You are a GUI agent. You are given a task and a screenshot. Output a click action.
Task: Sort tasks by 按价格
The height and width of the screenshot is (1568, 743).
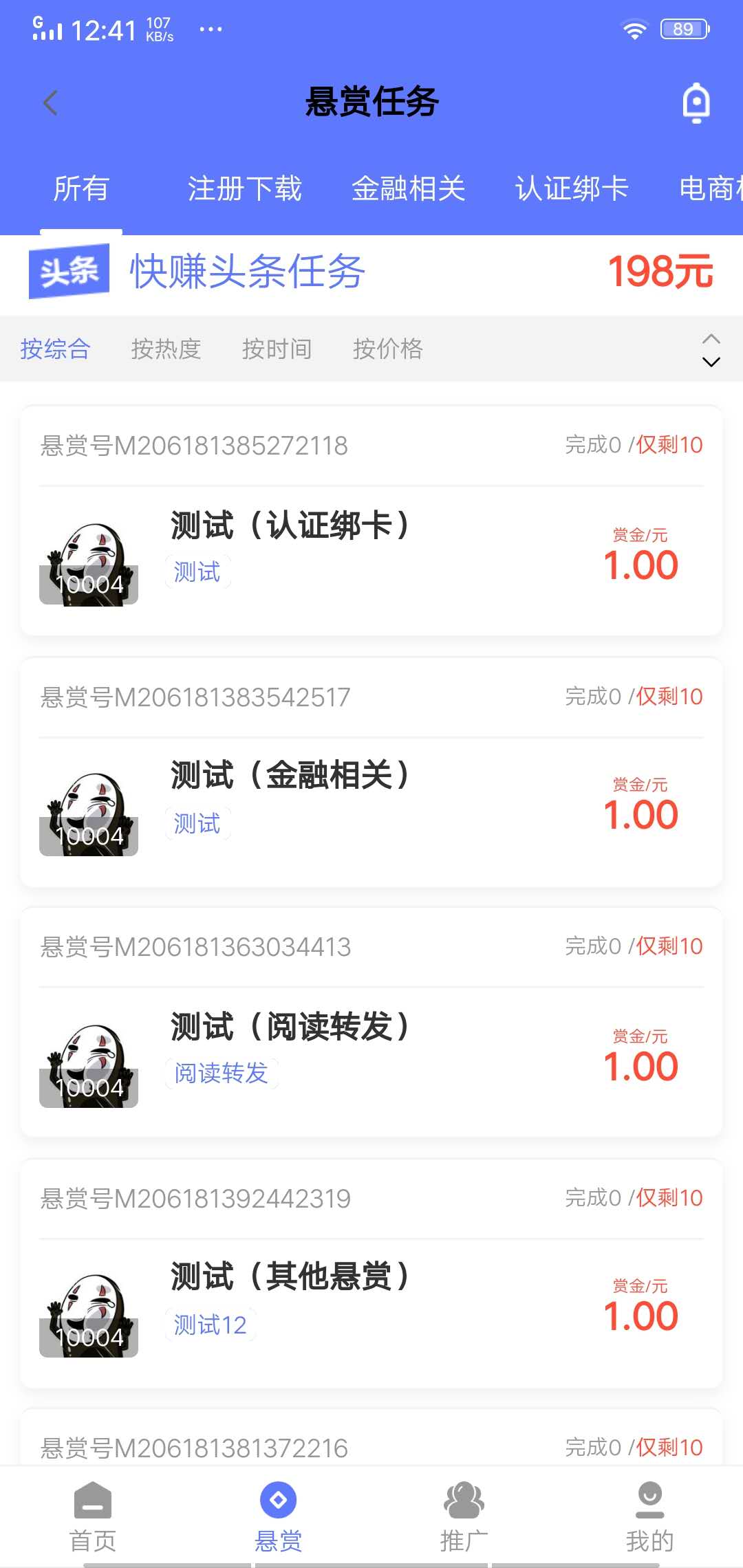point(389,349)
